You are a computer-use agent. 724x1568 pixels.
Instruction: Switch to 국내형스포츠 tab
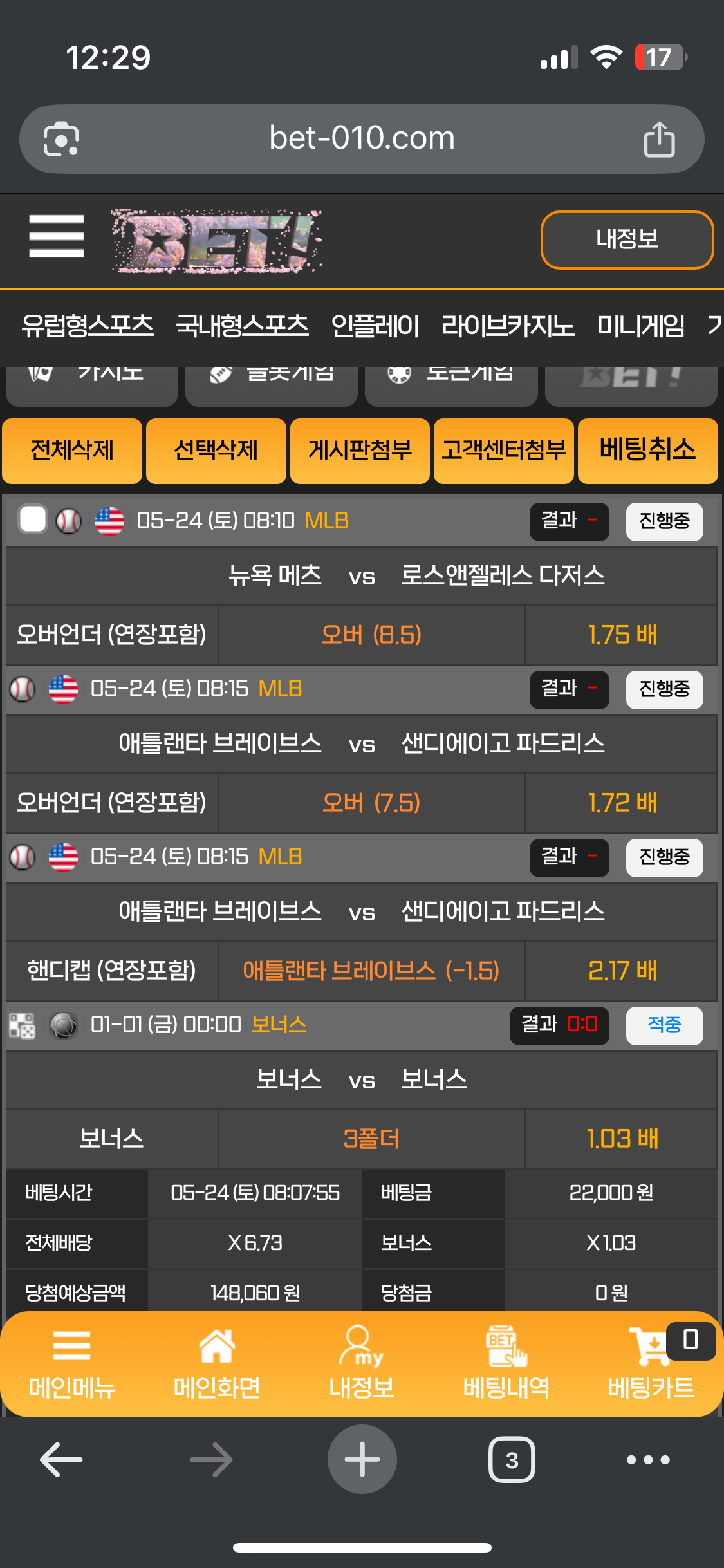[242, 326]
